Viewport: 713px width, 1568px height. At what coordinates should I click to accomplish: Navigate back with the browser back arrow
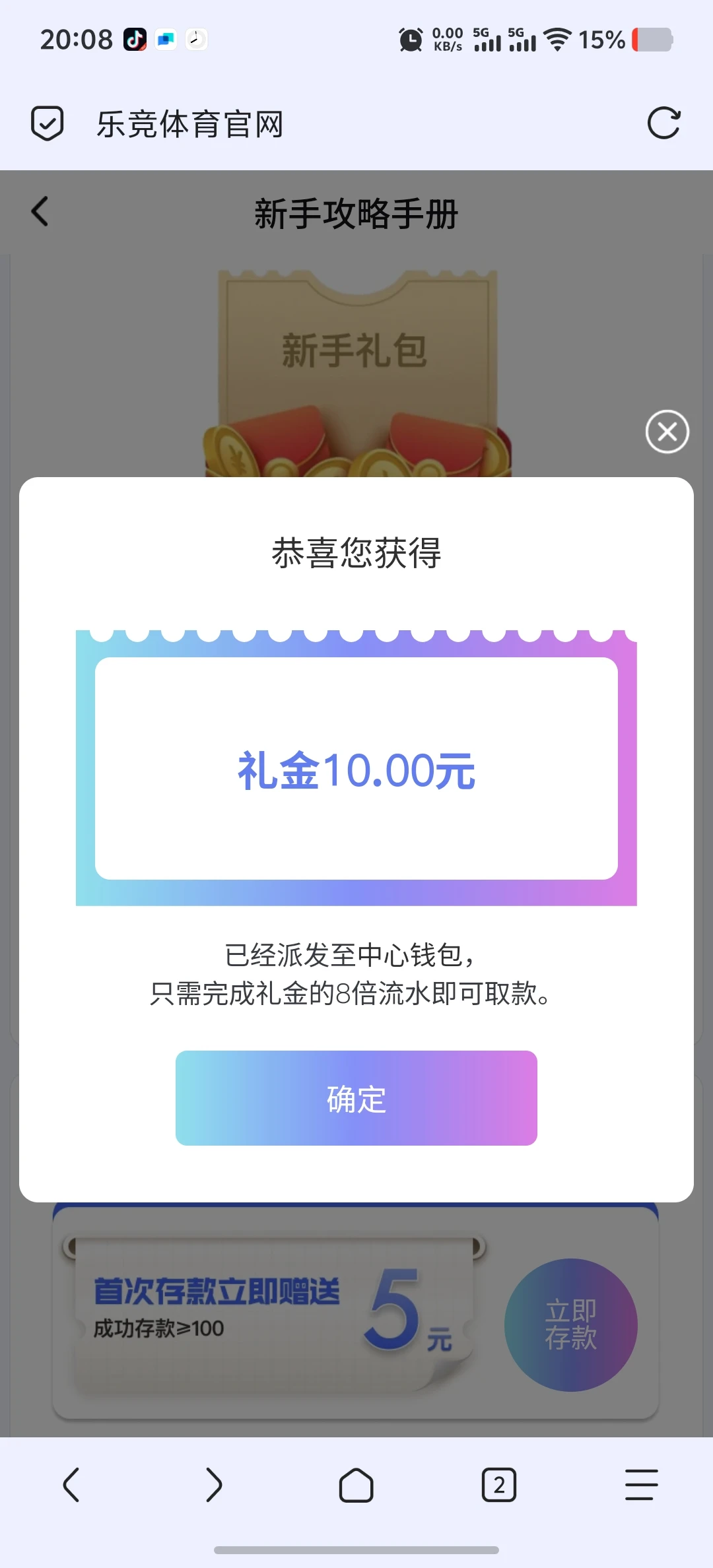tap(71, 1486)
